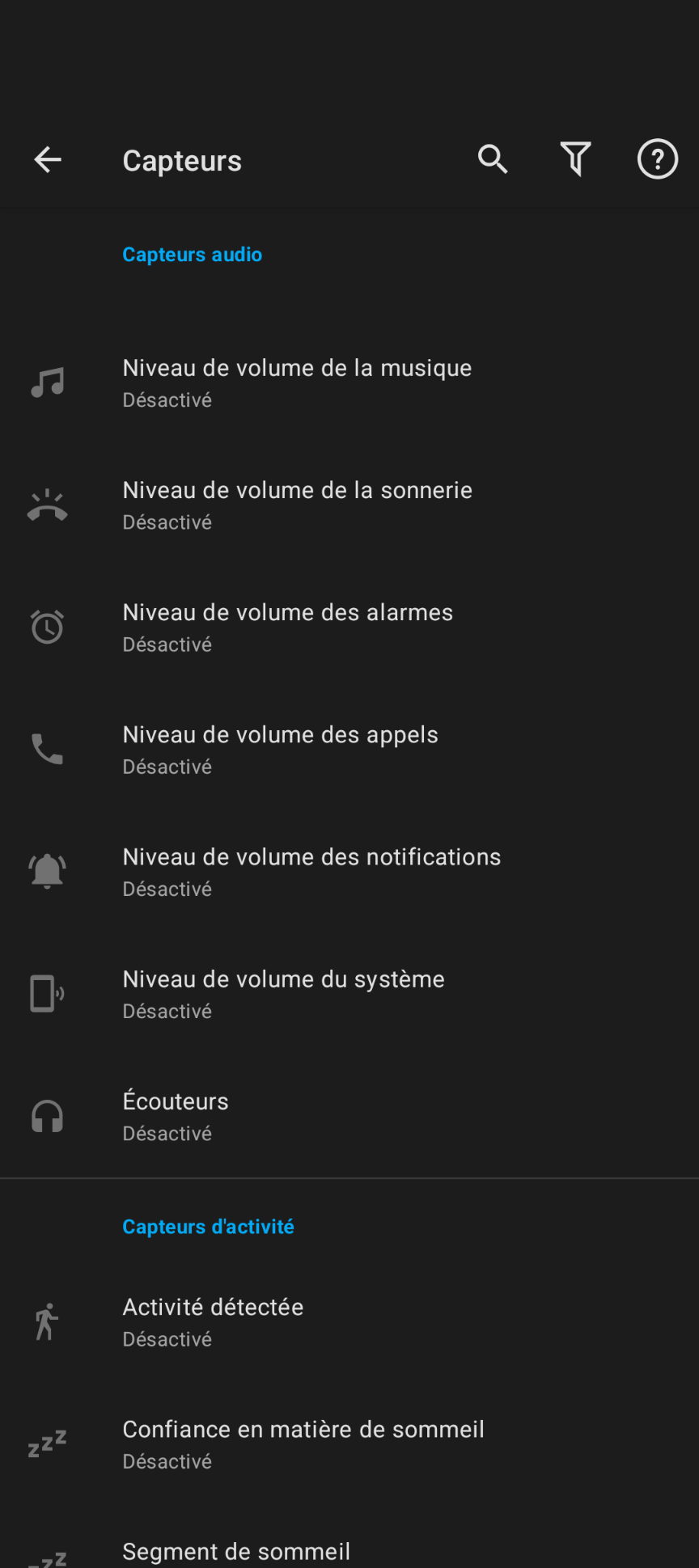699x1568 pixels.
Task: Go back from the Capteurs screen
Action: [48, 160]
